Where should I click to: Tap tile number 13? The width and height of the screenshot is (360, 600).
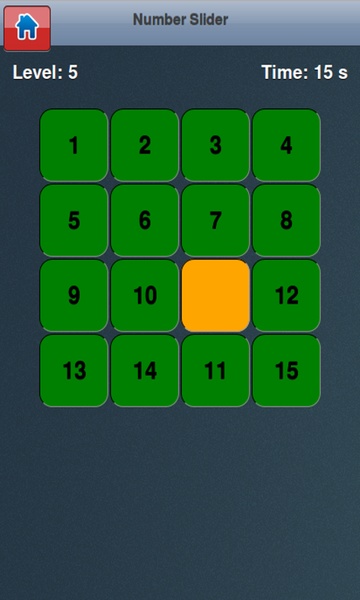click(74, 370)
